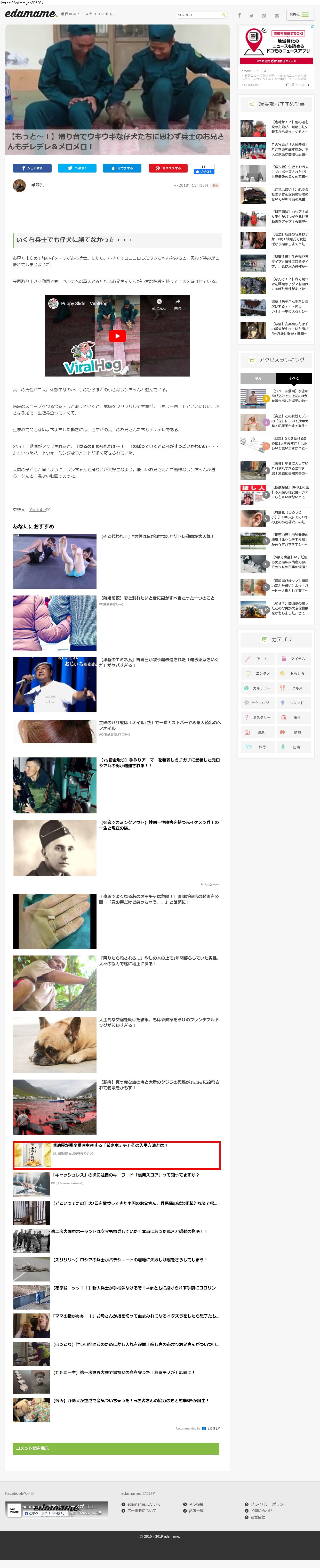
Task: Open the アート category
Action: click(x=258, y=659)
